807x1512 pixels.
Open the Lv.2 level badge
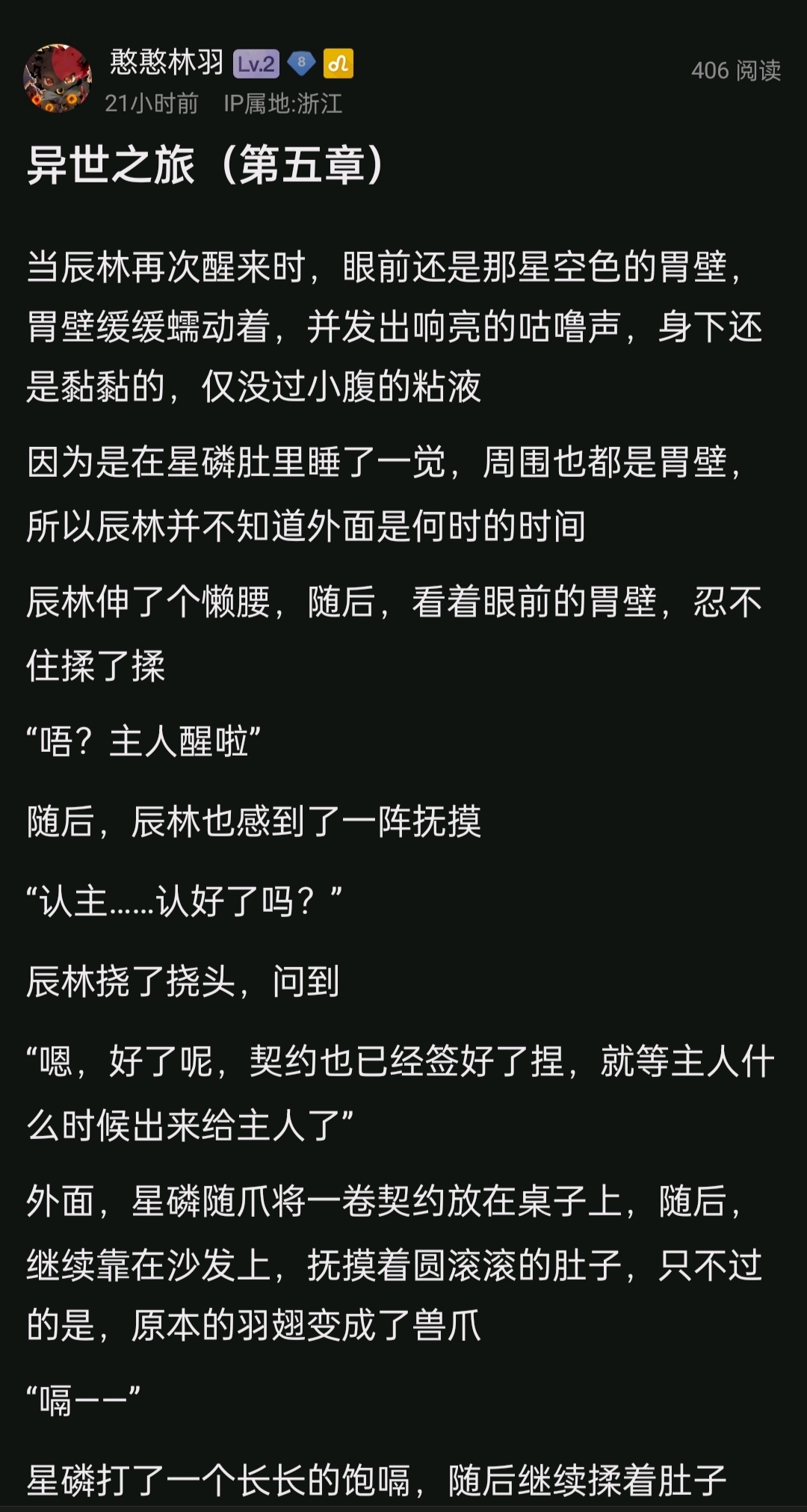click(x=256, y=64)
